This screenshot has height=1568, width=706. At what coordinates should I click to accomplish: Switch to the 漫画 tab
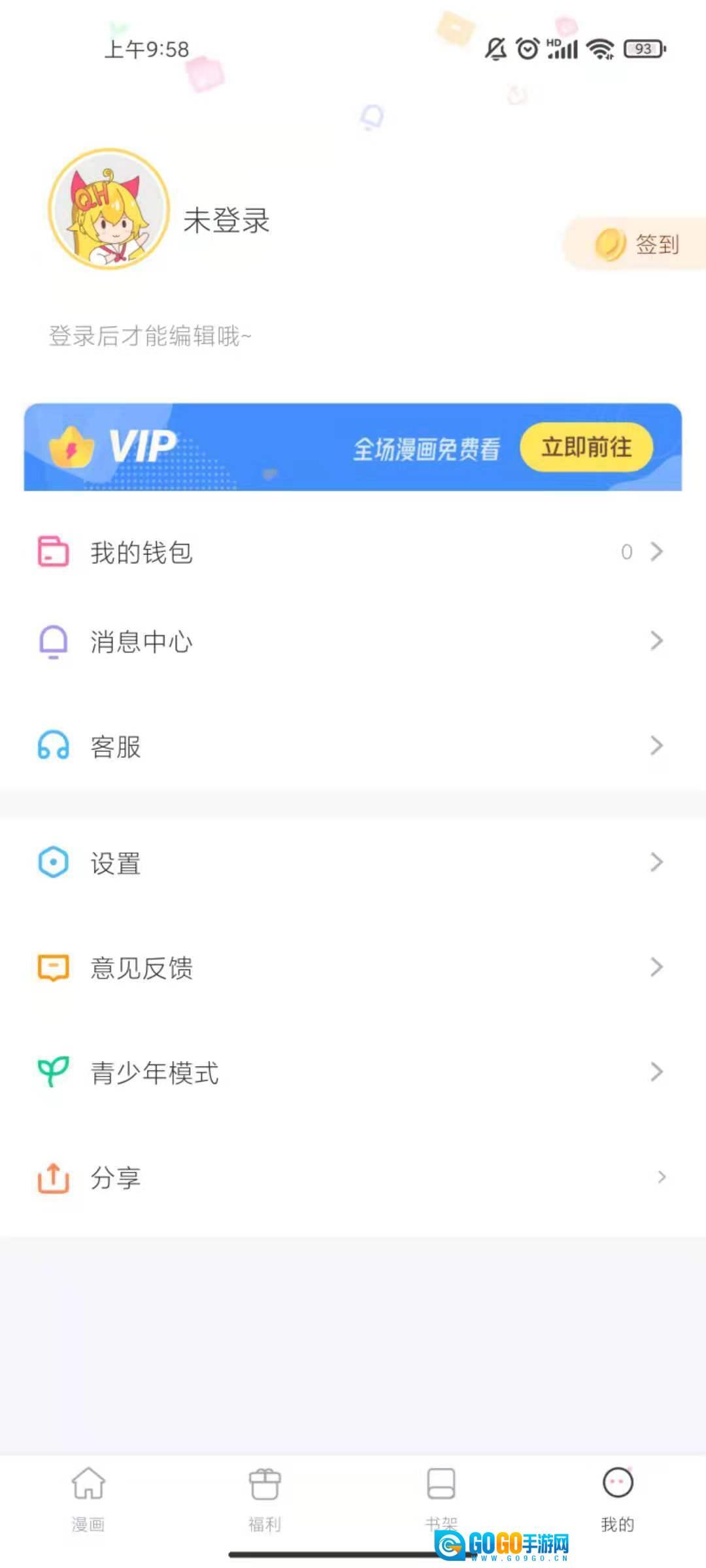[x=88, y=1497]
